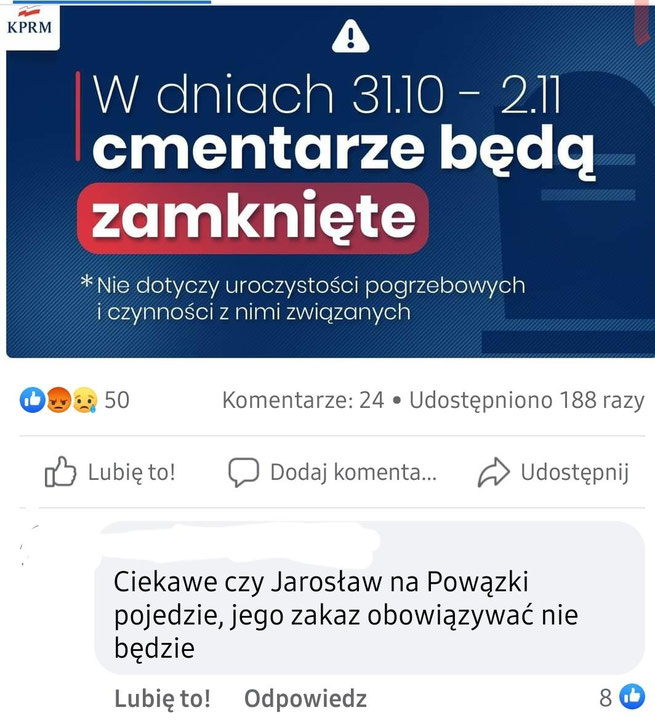Like the comment about Jarosław
The image size is (655, 726).
pyautogui.click(x=162, y=698)
